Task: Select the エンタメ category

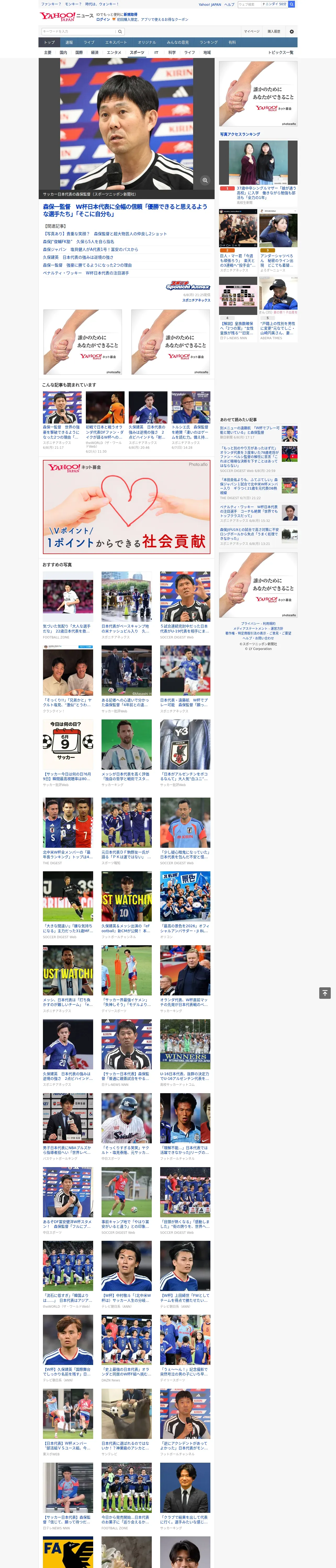Action: point(114,52)
